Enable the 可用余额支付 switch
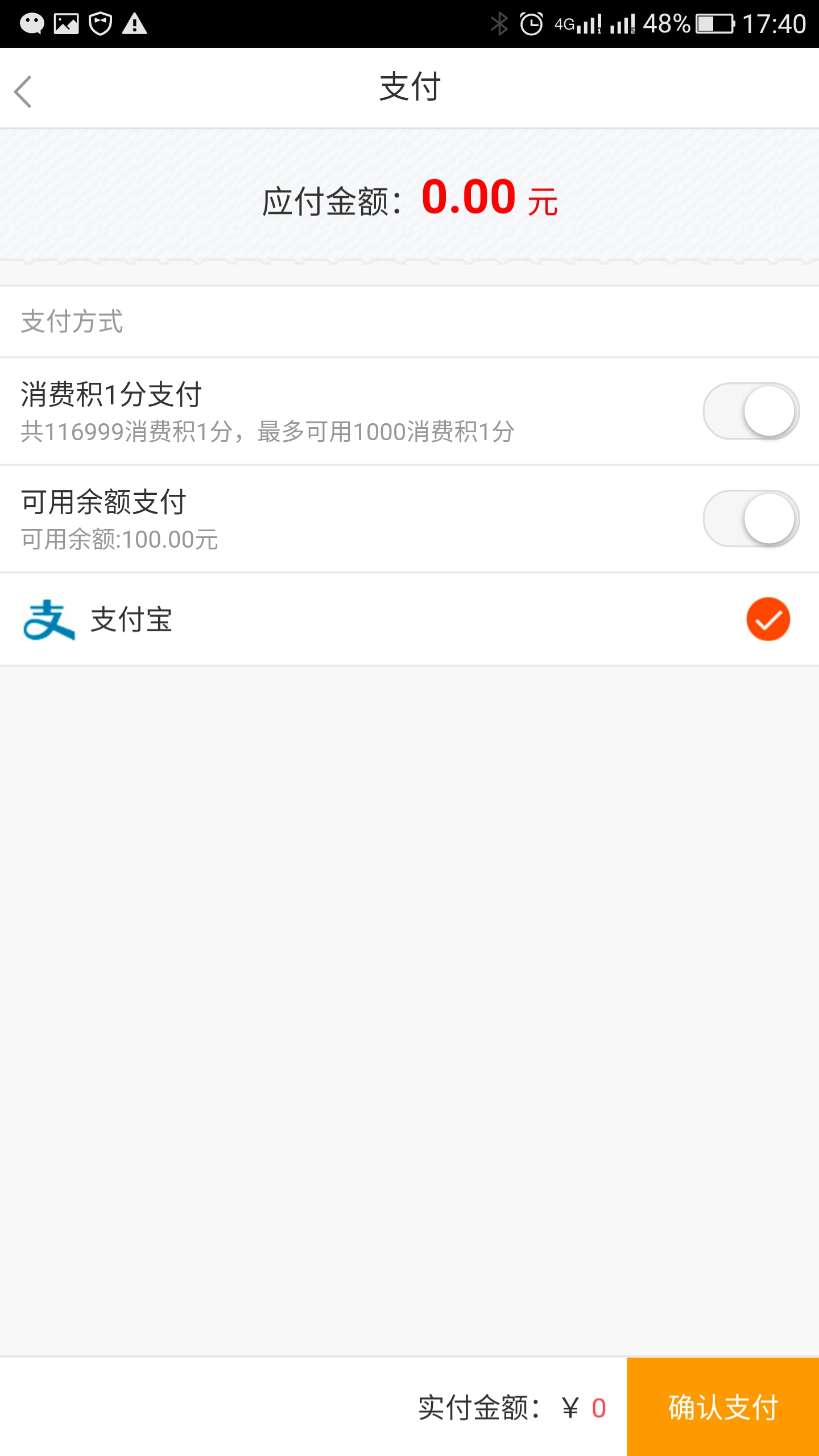Image resolution: width=819 pixels, height=1456 pixels. click(751, 518)
